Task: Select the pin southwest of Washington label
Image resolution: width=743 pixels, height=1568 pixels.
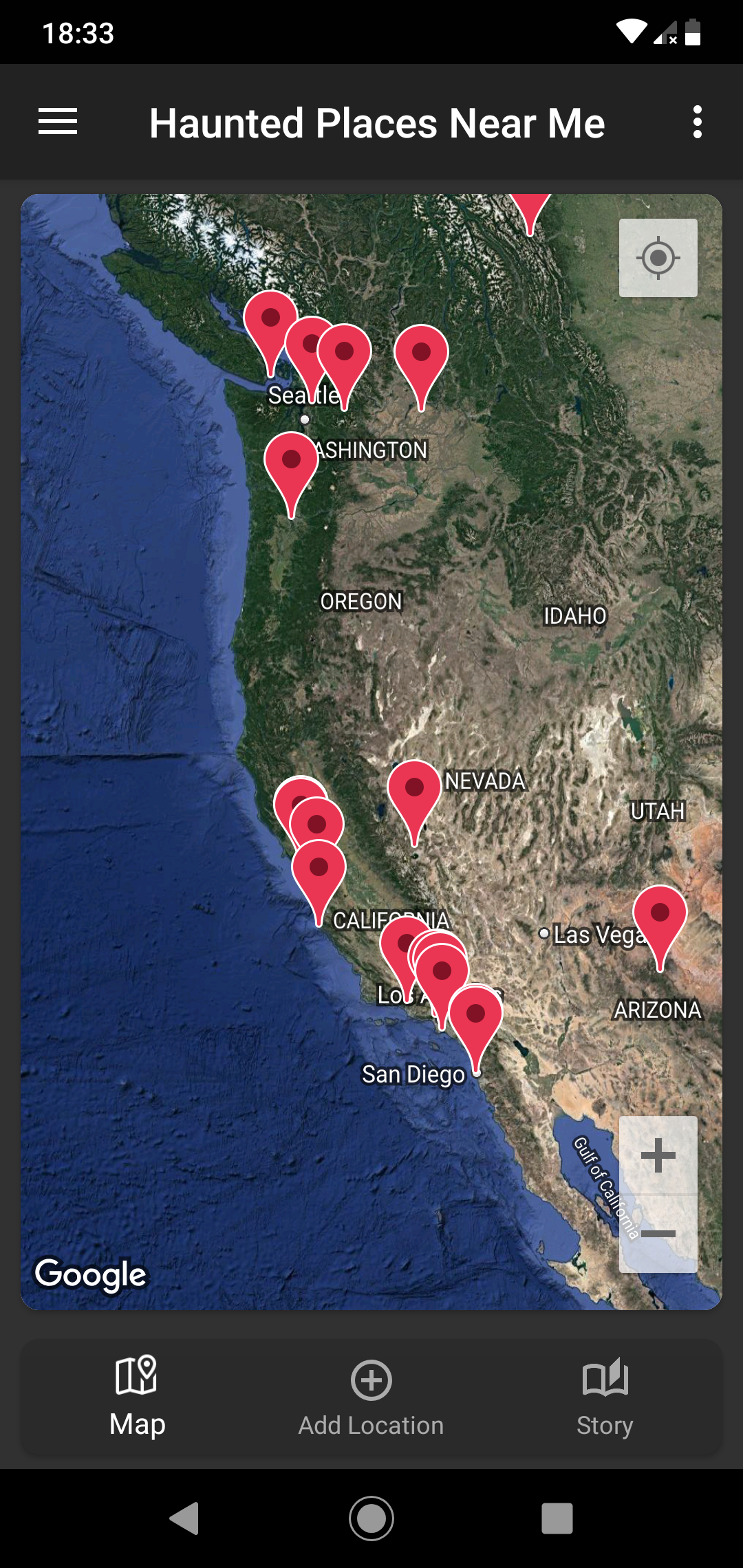Action: (x=291, y=464)
